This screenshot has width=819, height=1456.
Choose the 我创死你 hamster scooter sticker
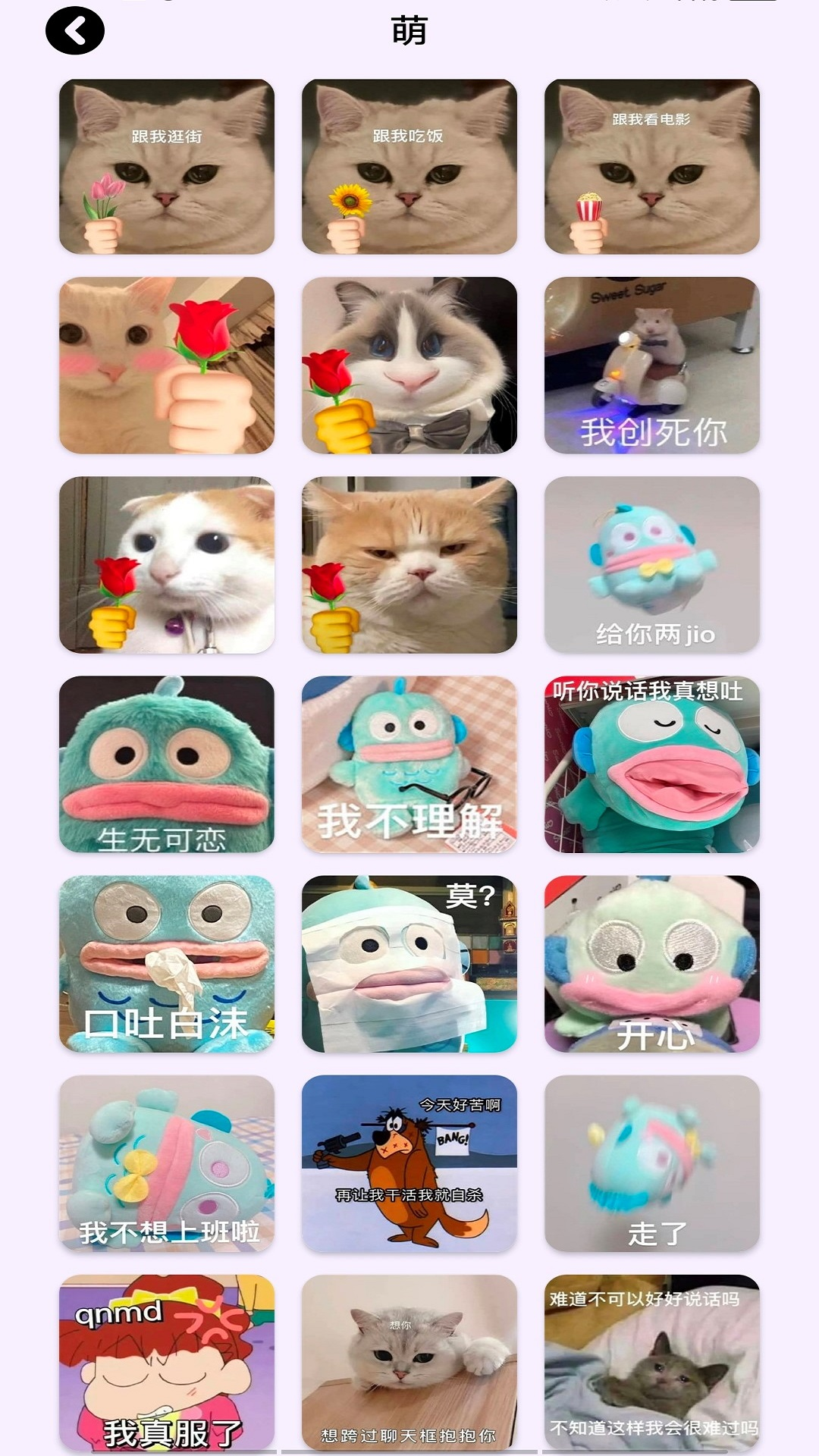click(652, 366)
